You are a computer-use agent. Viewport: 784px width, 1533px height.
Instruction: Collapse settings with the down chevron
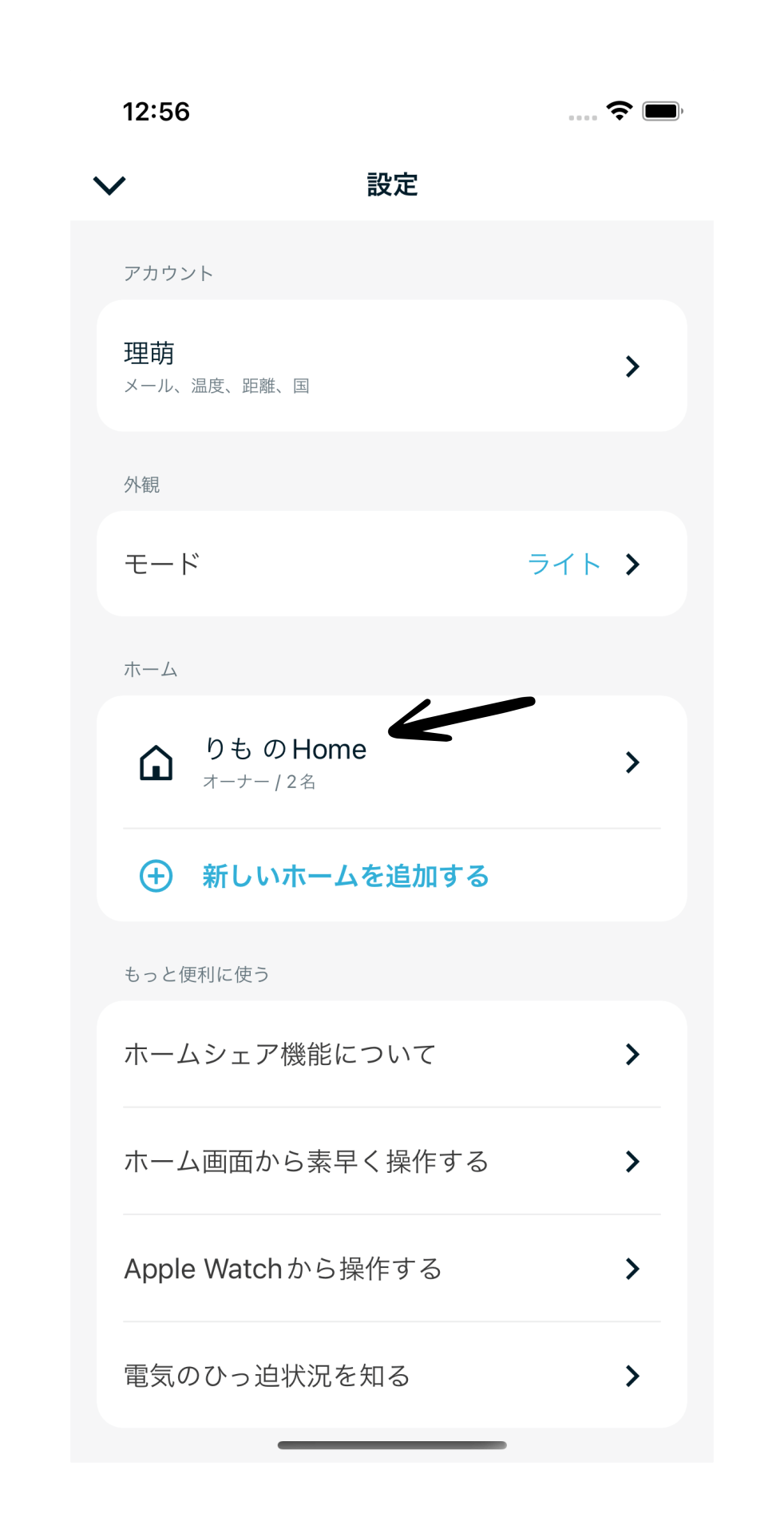coord(109,185)
